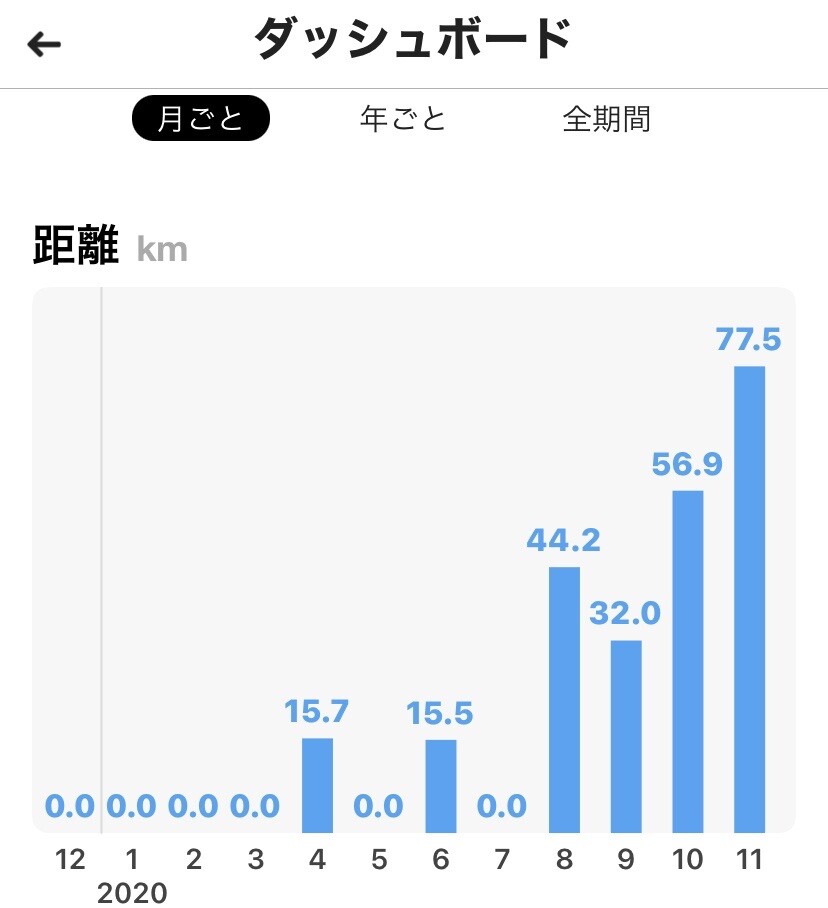Tap month 11 axis label
828x908 pixels.
coord(750,857)
